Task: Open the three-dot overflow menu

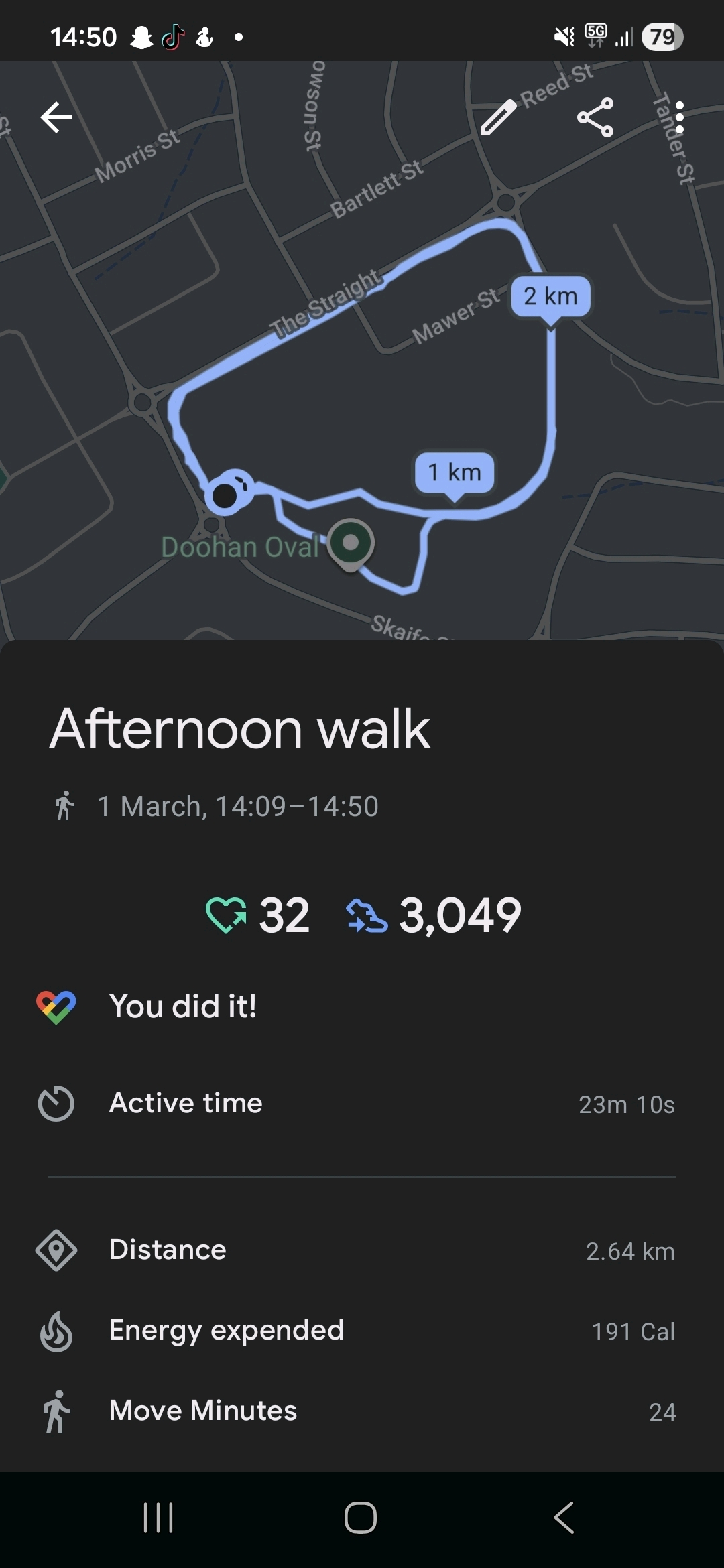Action: click(x=680, y=118)
